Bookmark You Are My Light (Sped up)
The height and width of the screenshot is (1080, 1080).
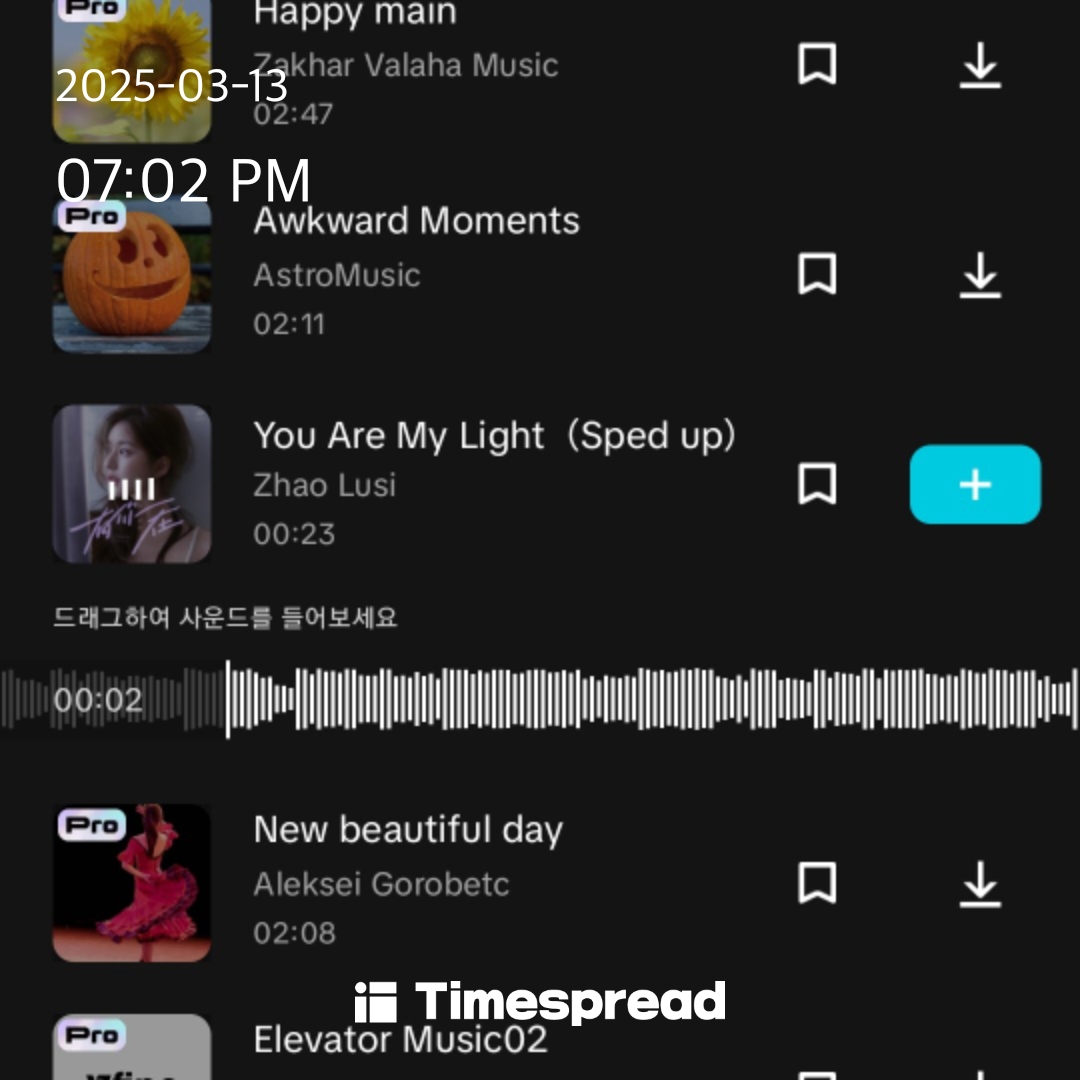pyautogui.click(x=817, y=484)
